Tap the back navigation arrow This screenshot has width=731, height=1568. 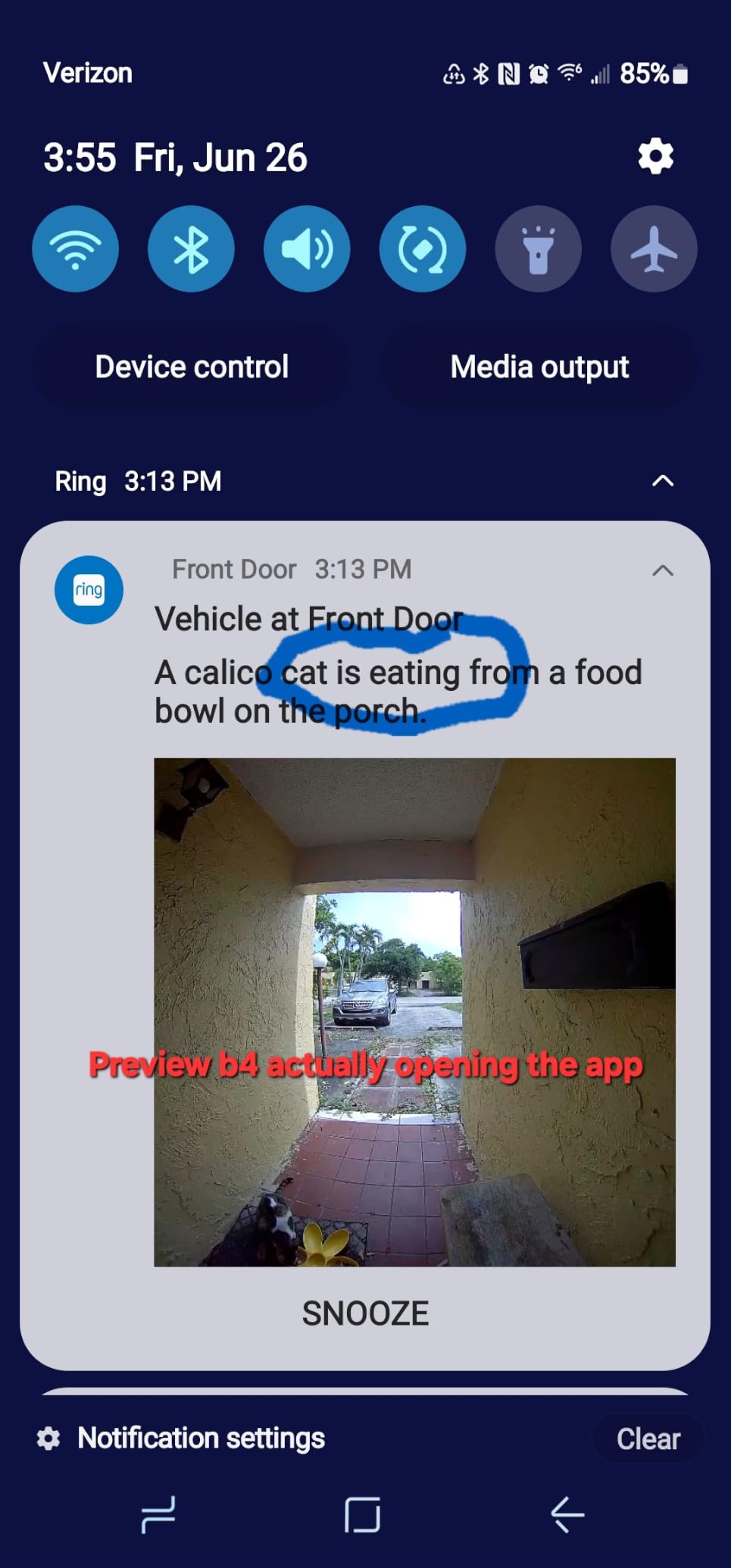tap(567, 1514)
